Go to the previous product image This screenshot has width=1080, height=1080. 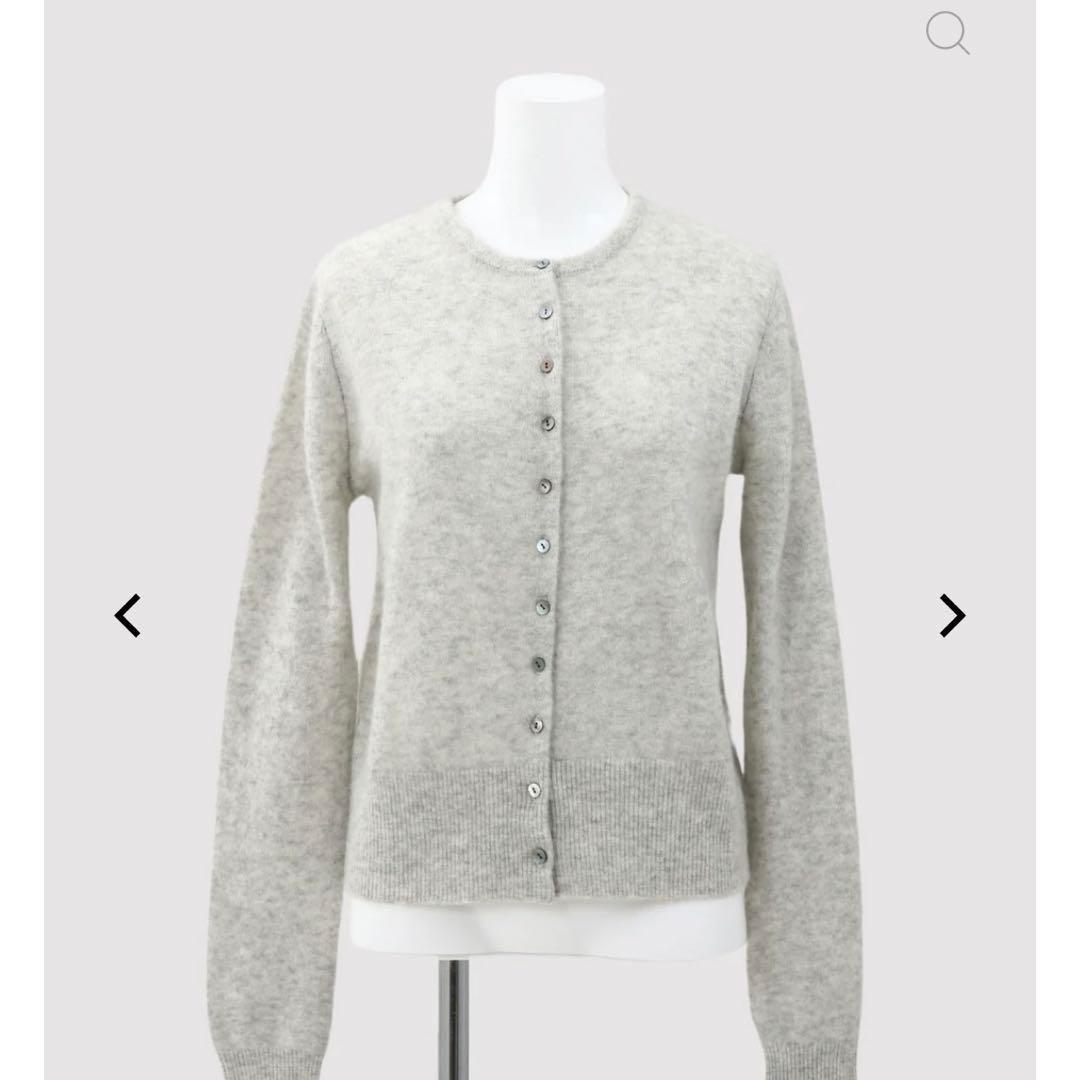click(x=128, y=615)
